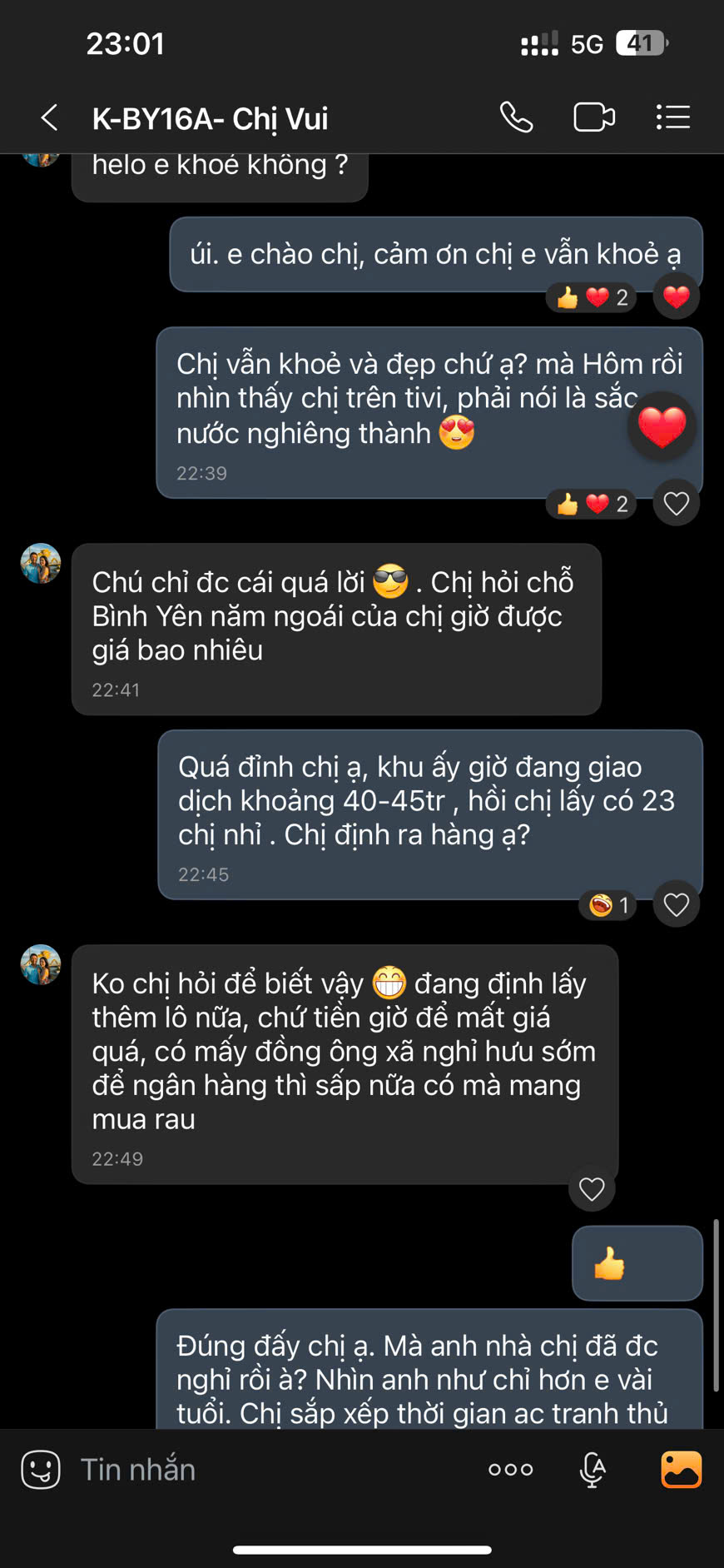Open sender's avatar beside the 22:41 message
724x1568 pixels.
pos(41,564)
